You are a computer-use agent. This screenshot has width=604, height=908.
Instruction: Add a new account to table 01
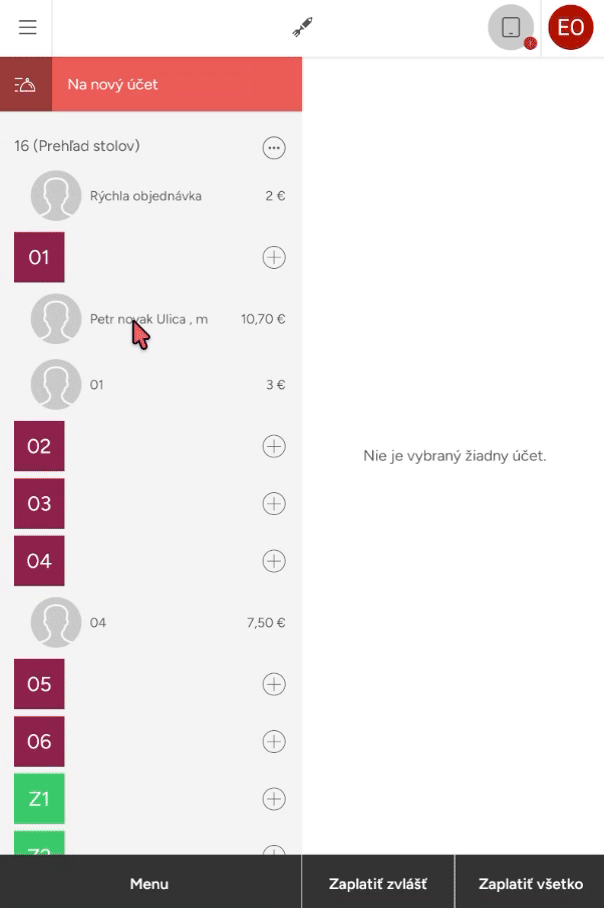click(273, 258)
